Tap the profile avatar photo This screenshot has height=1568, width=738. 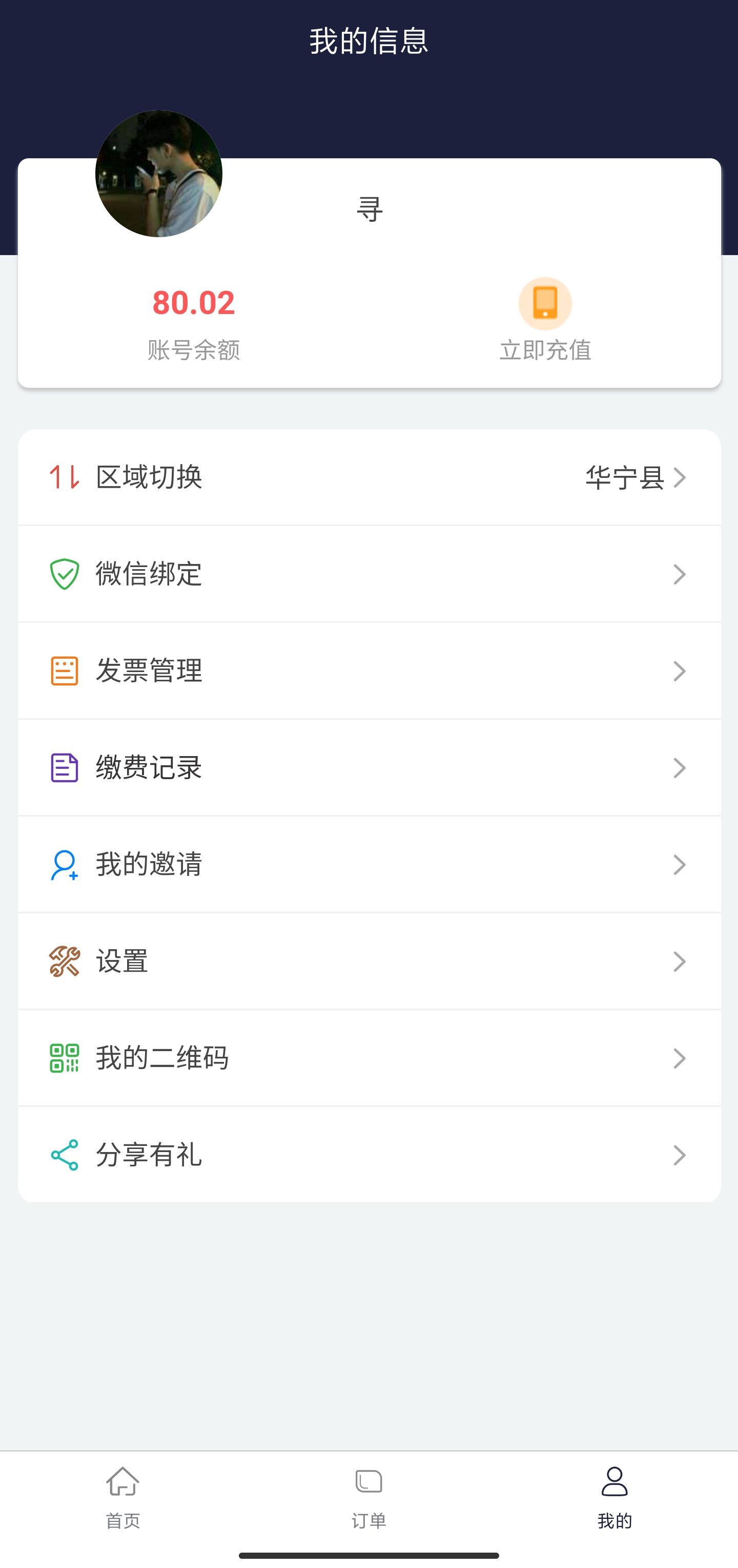click(159, 173)
